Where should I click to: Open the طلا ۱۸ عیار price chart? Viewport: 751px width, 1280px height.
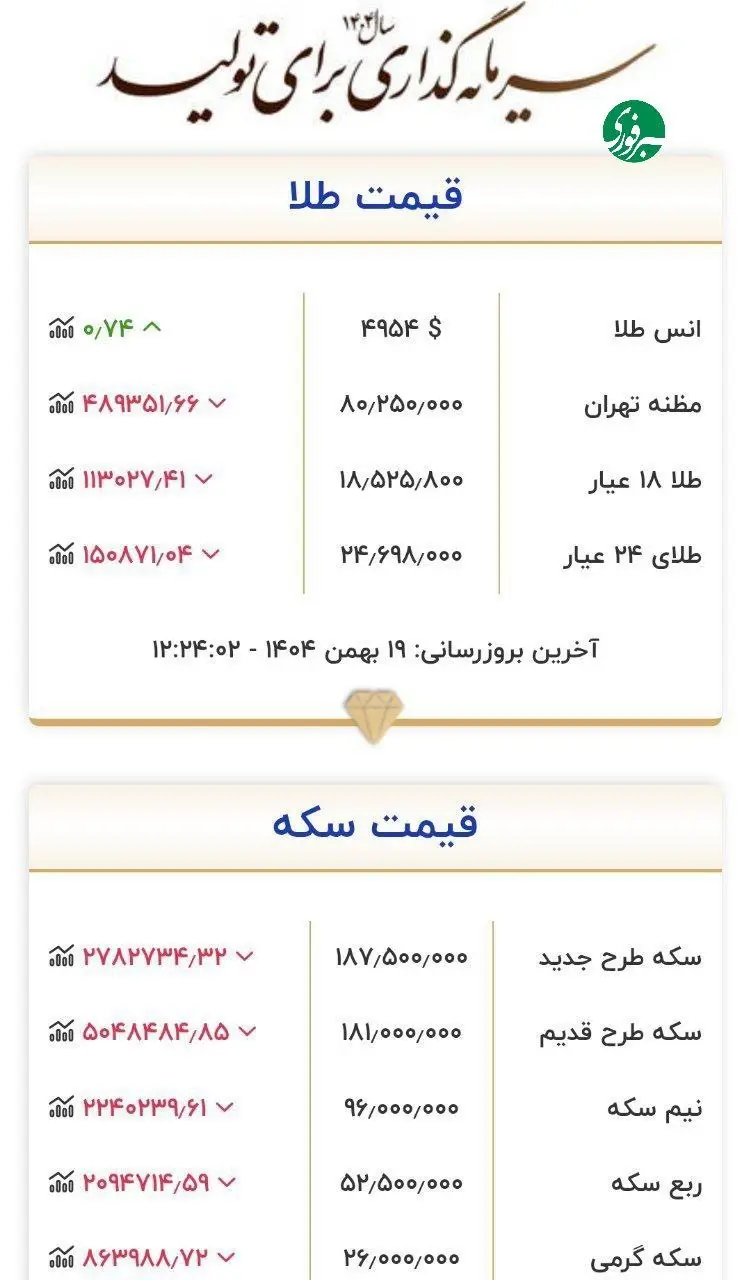click(62, 479)
